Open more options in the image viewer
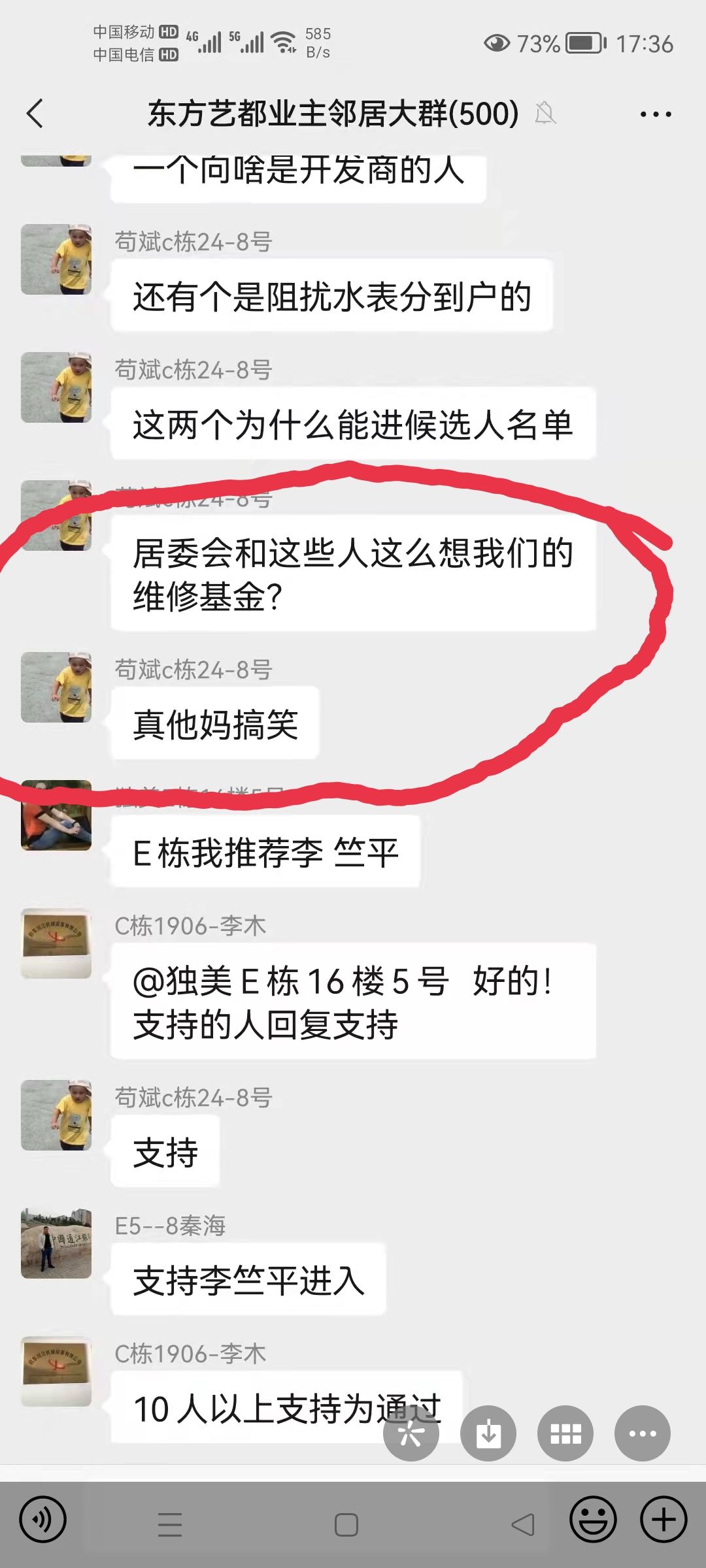The width and height of the screenshot is (706, 1568). click(642, 1434)
